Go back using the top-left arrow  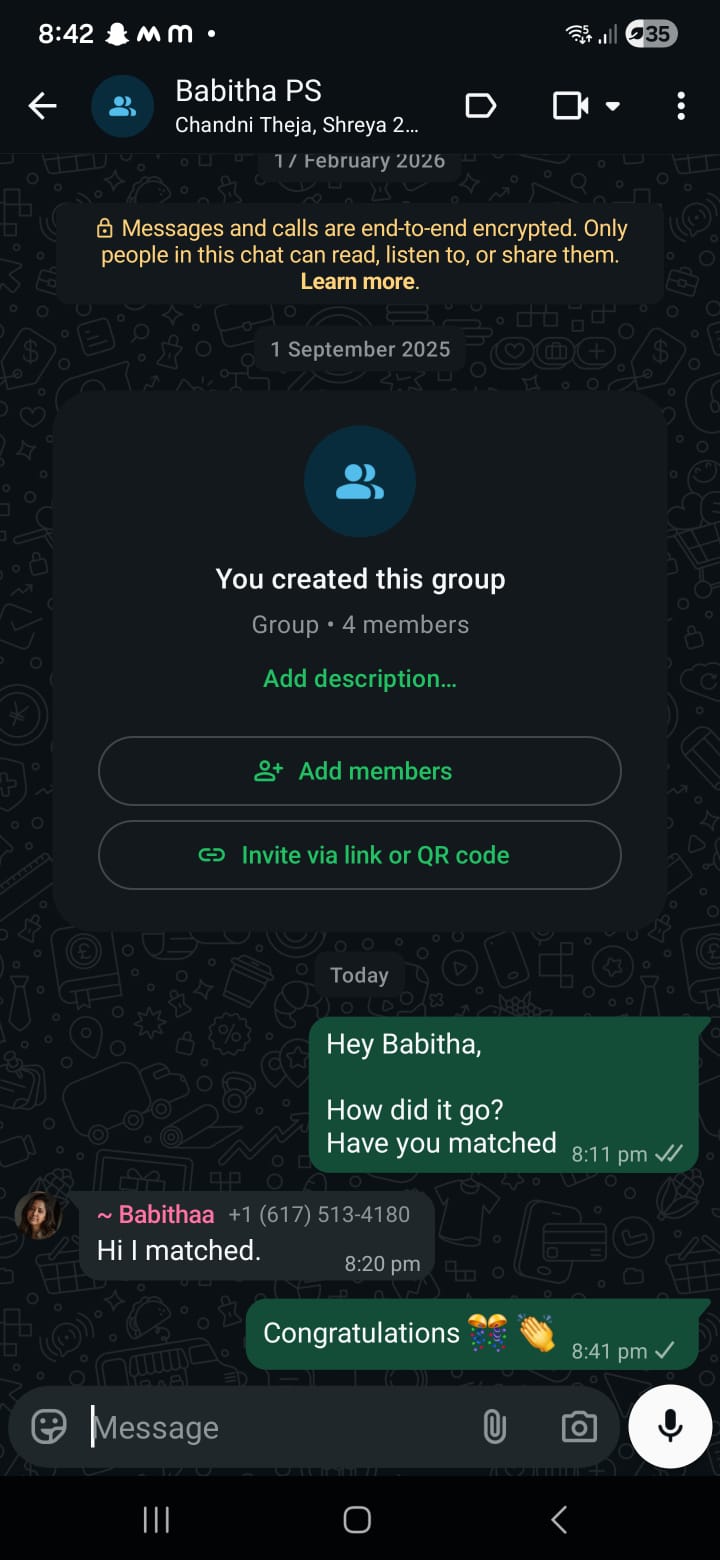tap(42, 106)
